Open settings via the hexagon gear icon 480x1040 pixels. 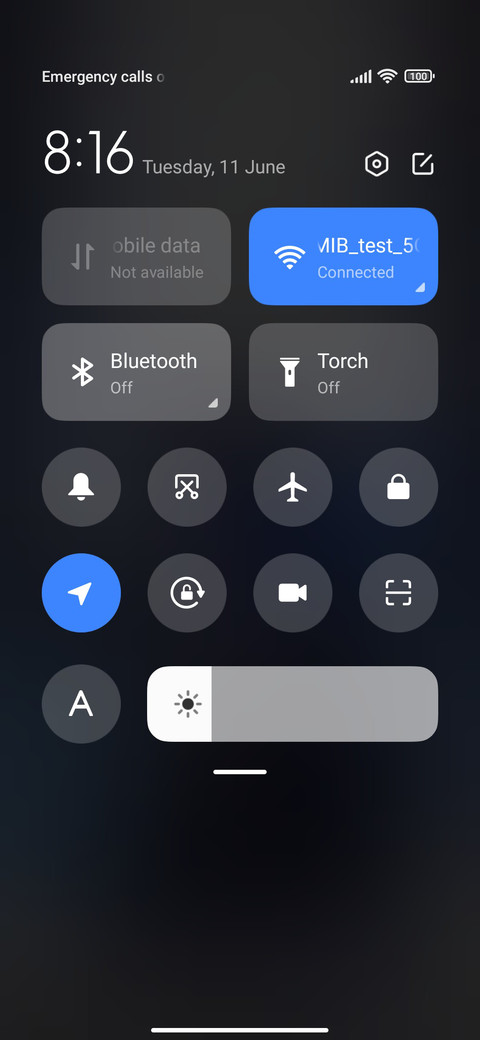point(377,164)
